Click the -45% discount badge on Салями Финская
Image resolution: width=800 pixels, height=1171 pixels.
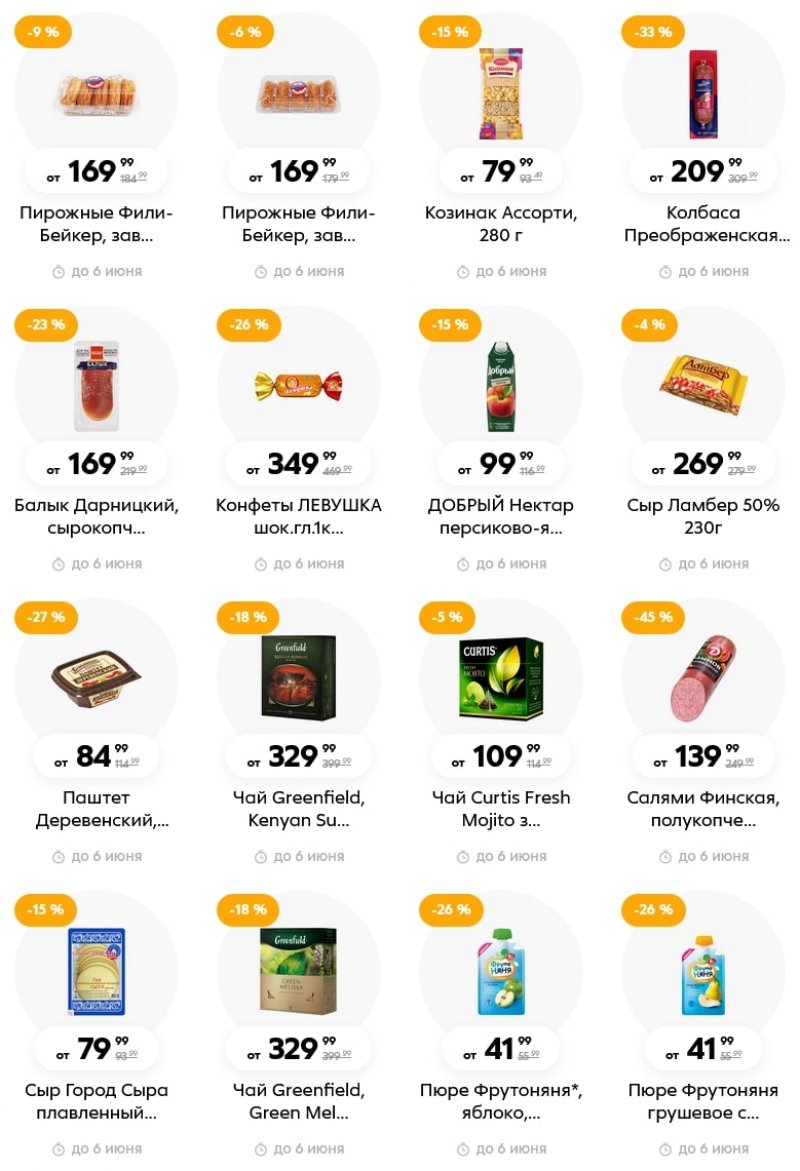coord(651,617)
